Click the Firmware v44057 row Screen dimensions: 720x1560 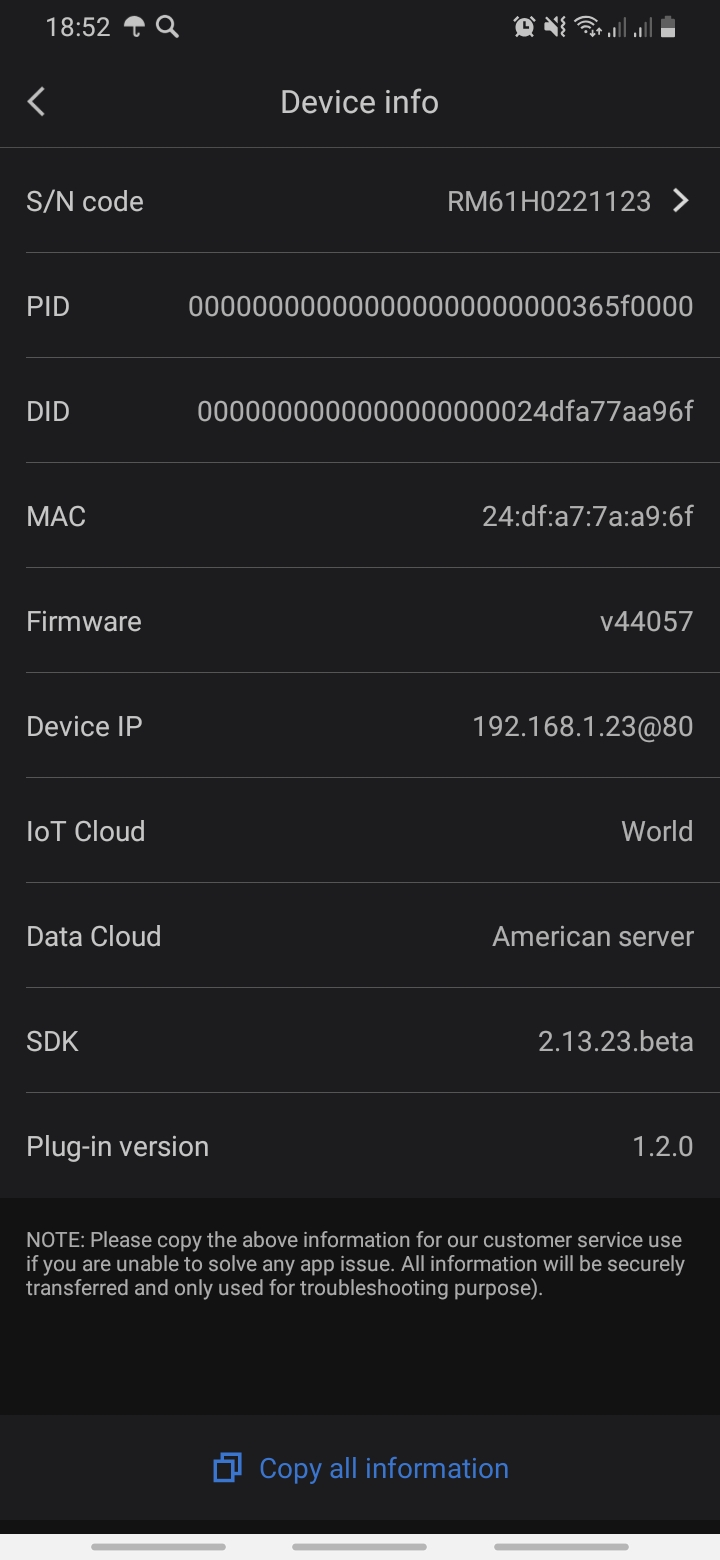tap(360, 621)
